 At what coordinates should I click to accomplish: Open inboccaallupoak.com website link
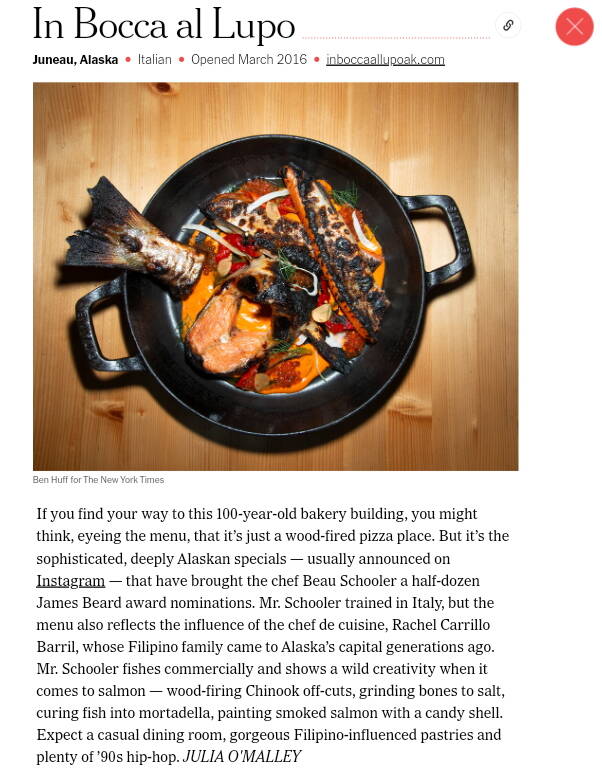[385, 60]
